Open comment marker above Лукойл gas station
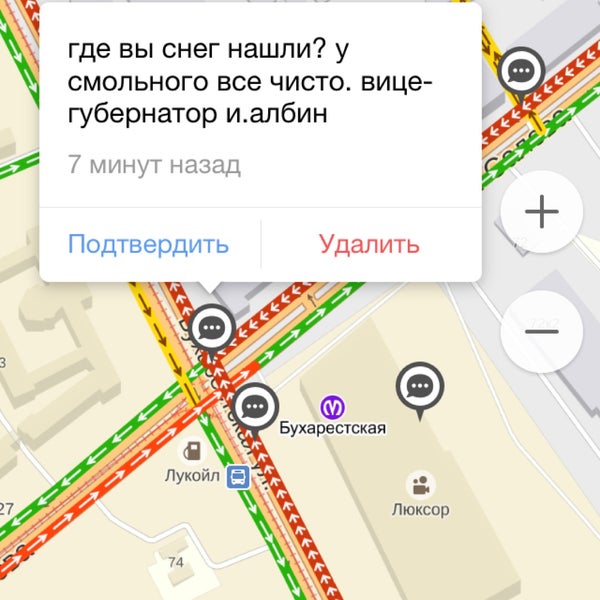Screen dimensions: 600x600 tap(257, 406)
